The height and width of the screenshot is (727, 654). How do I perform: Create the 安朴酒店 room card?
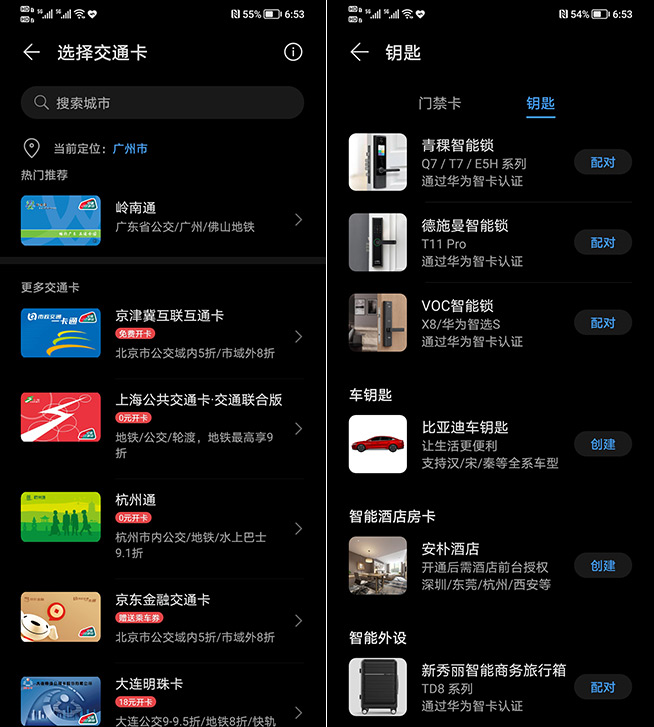pos(602,565)
